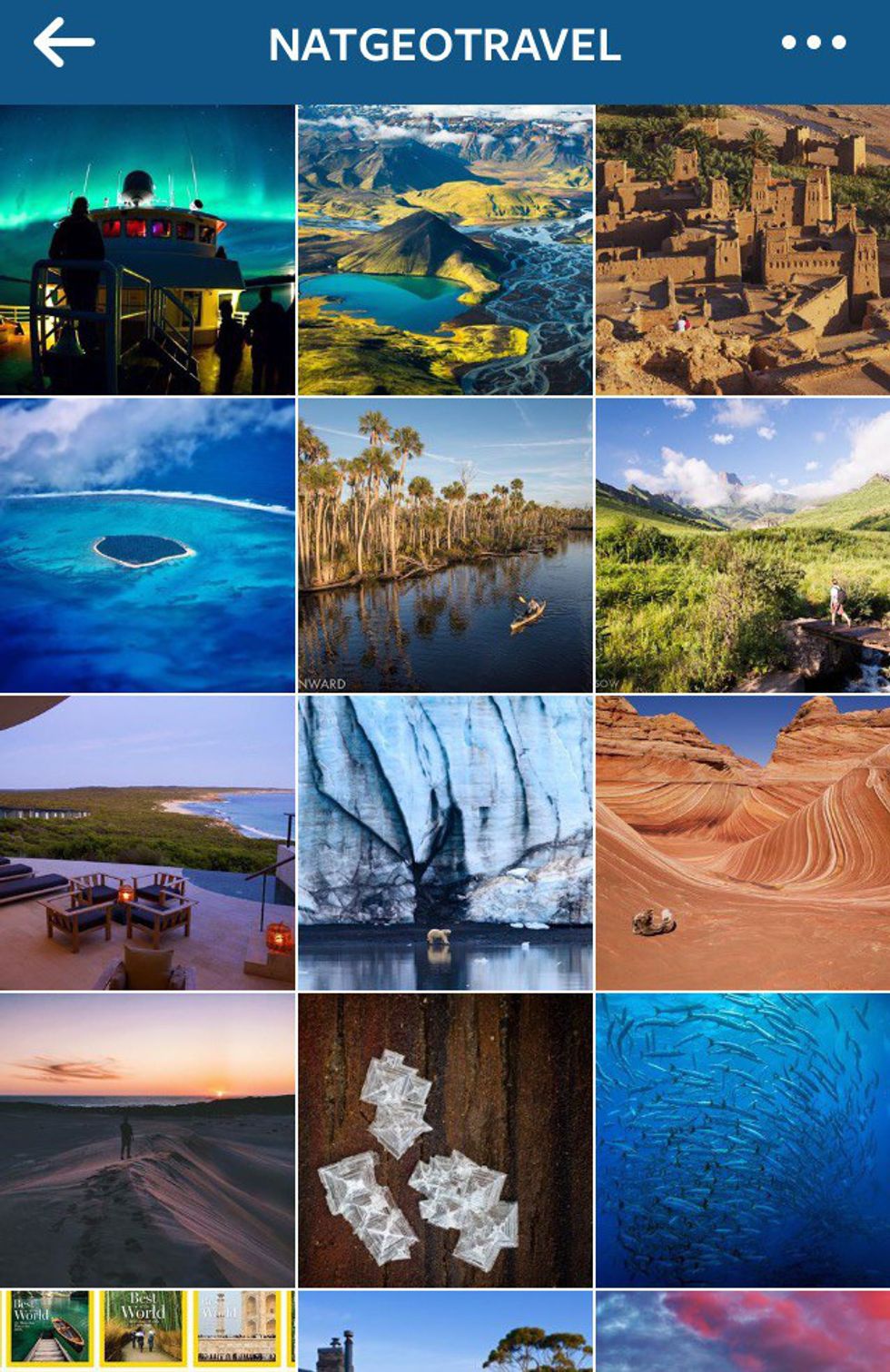Open the aurora over ship photo
The width and height of the screenshot is (890, 1372).
147,250
